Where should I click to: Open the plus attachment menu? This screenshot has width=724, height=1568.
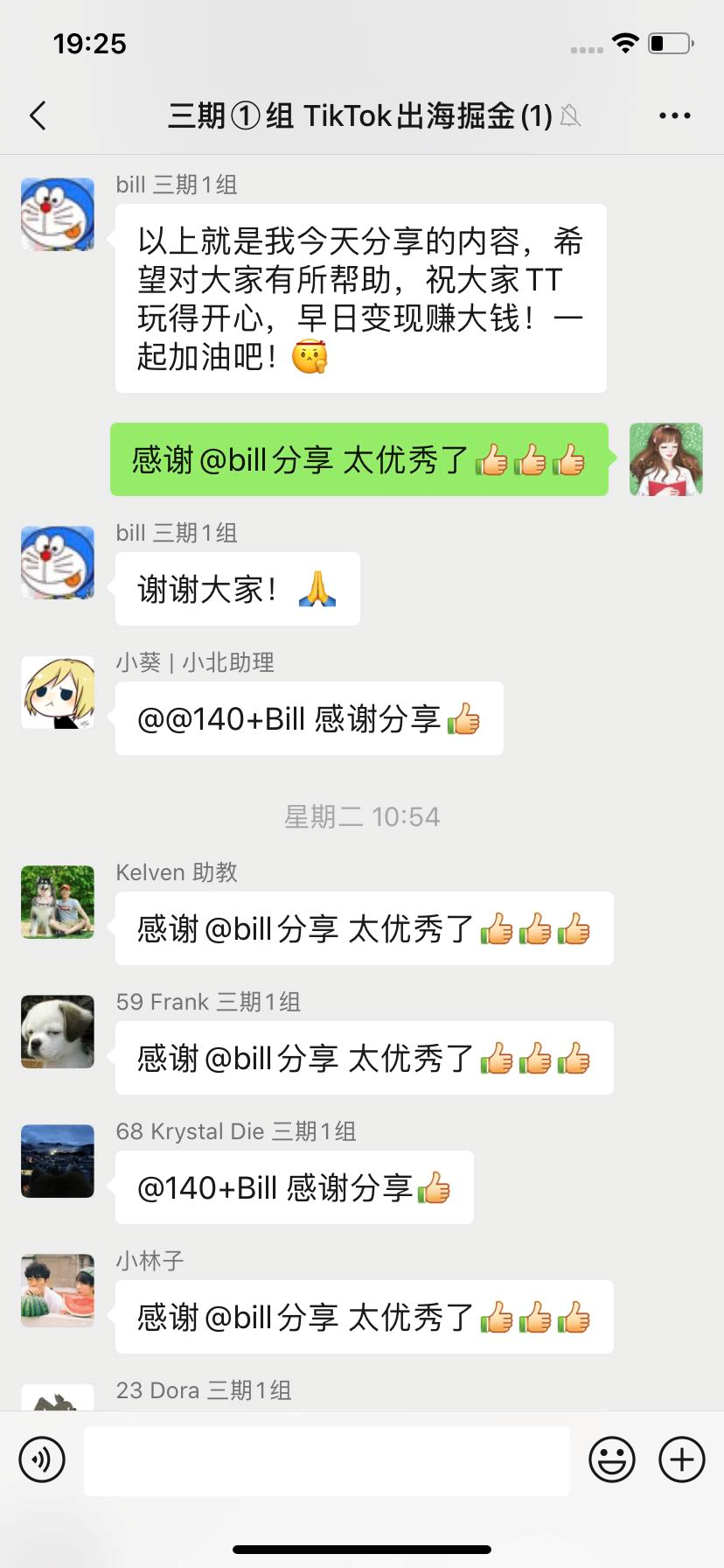pos(682,1459)
